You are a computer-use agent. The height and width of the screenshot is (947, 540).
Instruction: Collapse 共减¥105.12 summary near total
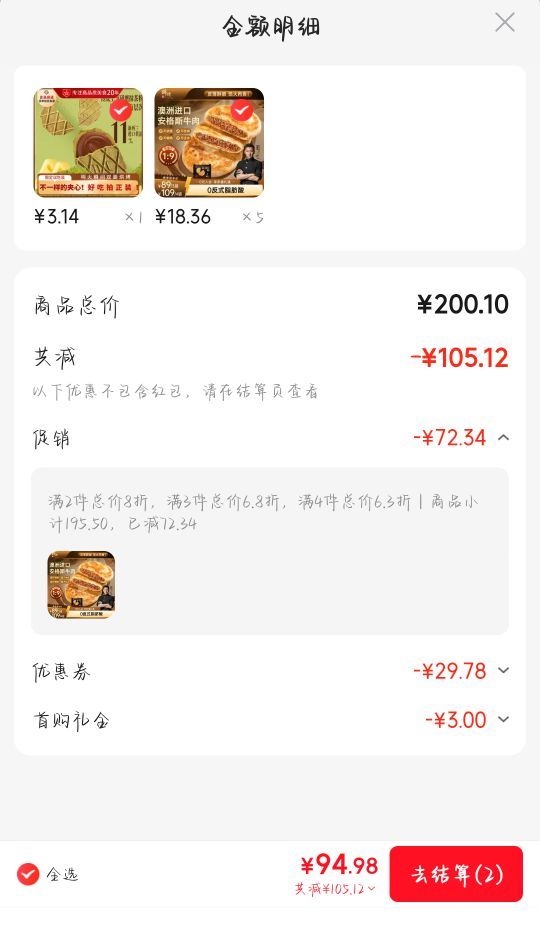click(x=335, y=889)
